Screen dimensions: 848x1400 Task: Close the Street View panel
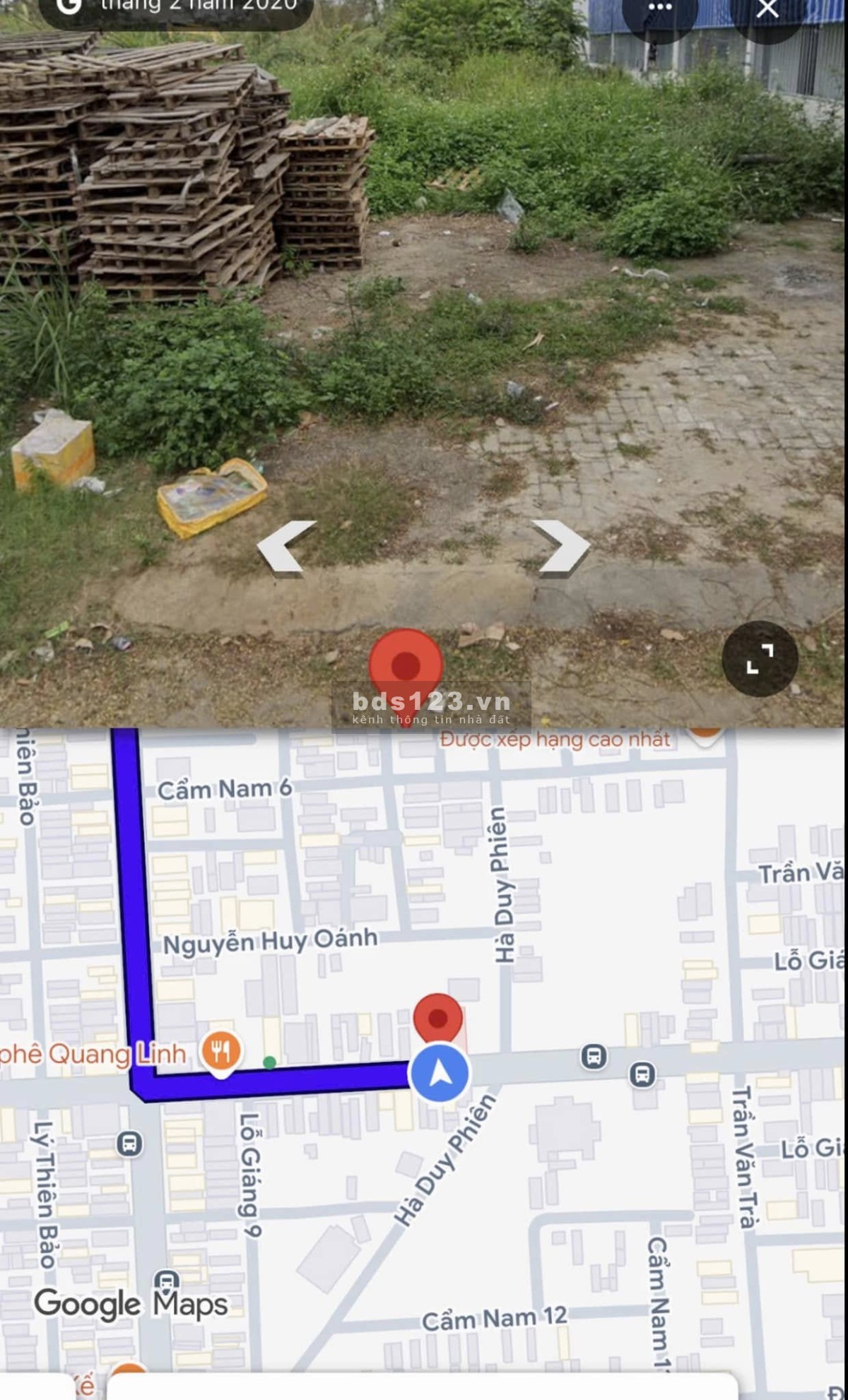coord(767,10)
